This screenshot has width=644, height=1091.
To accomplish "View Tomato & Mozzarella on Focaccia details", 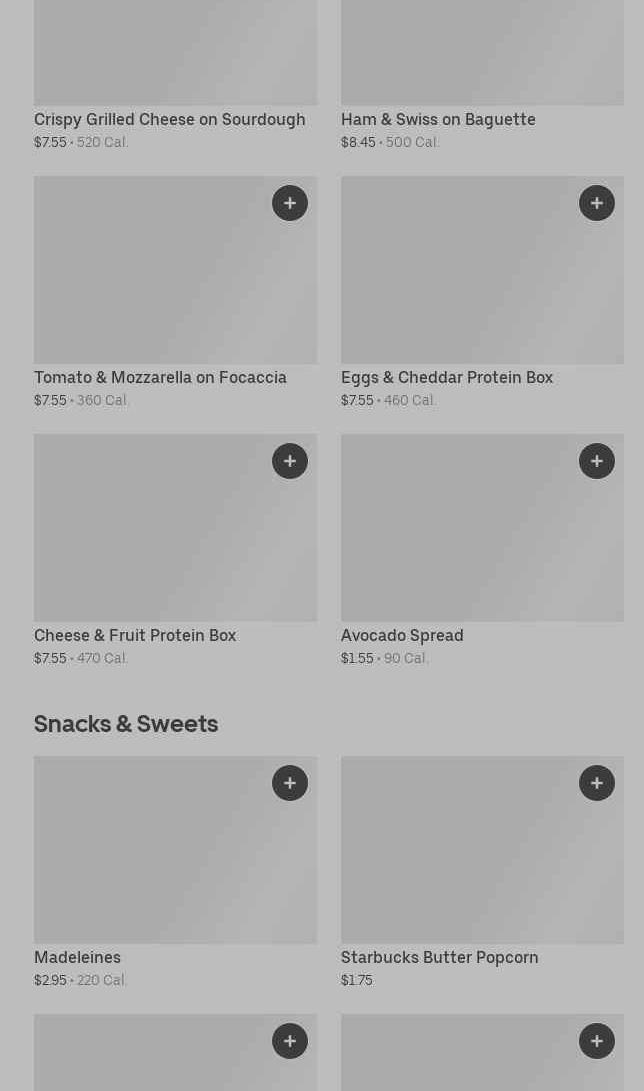I will (x=160, y=377).
